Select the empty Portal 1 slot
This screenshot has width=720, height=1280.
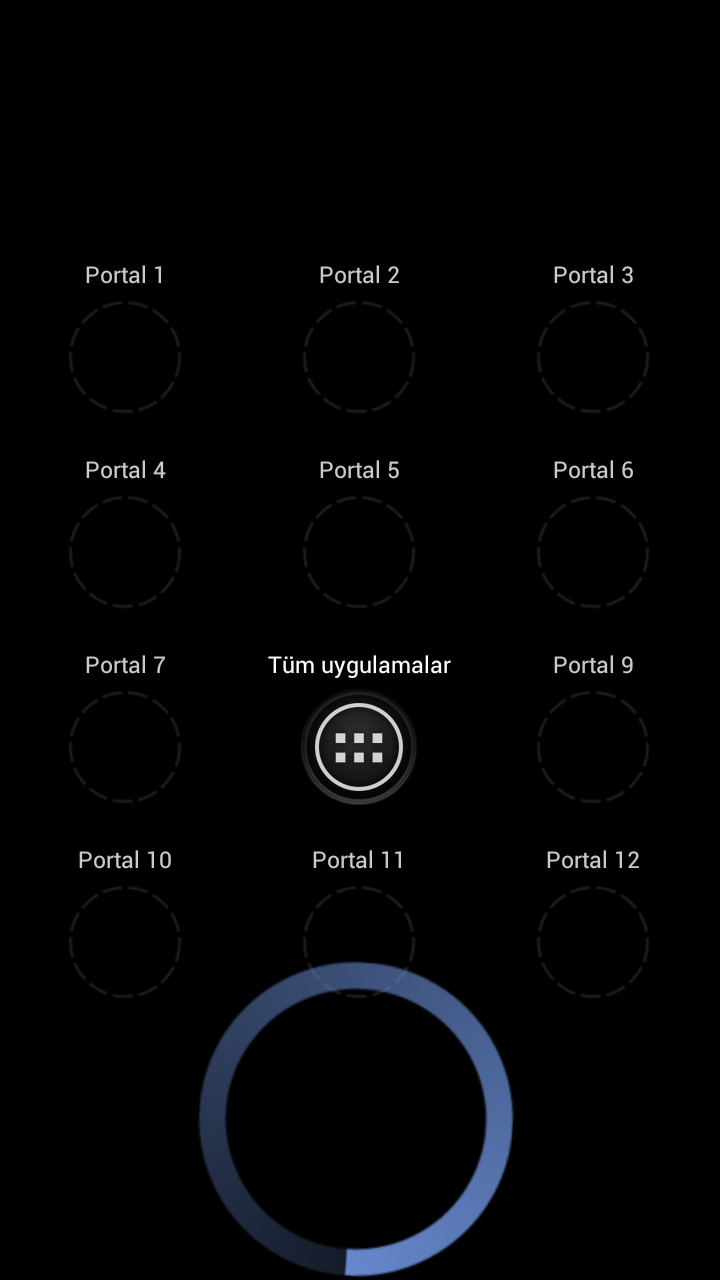(125, 357)
